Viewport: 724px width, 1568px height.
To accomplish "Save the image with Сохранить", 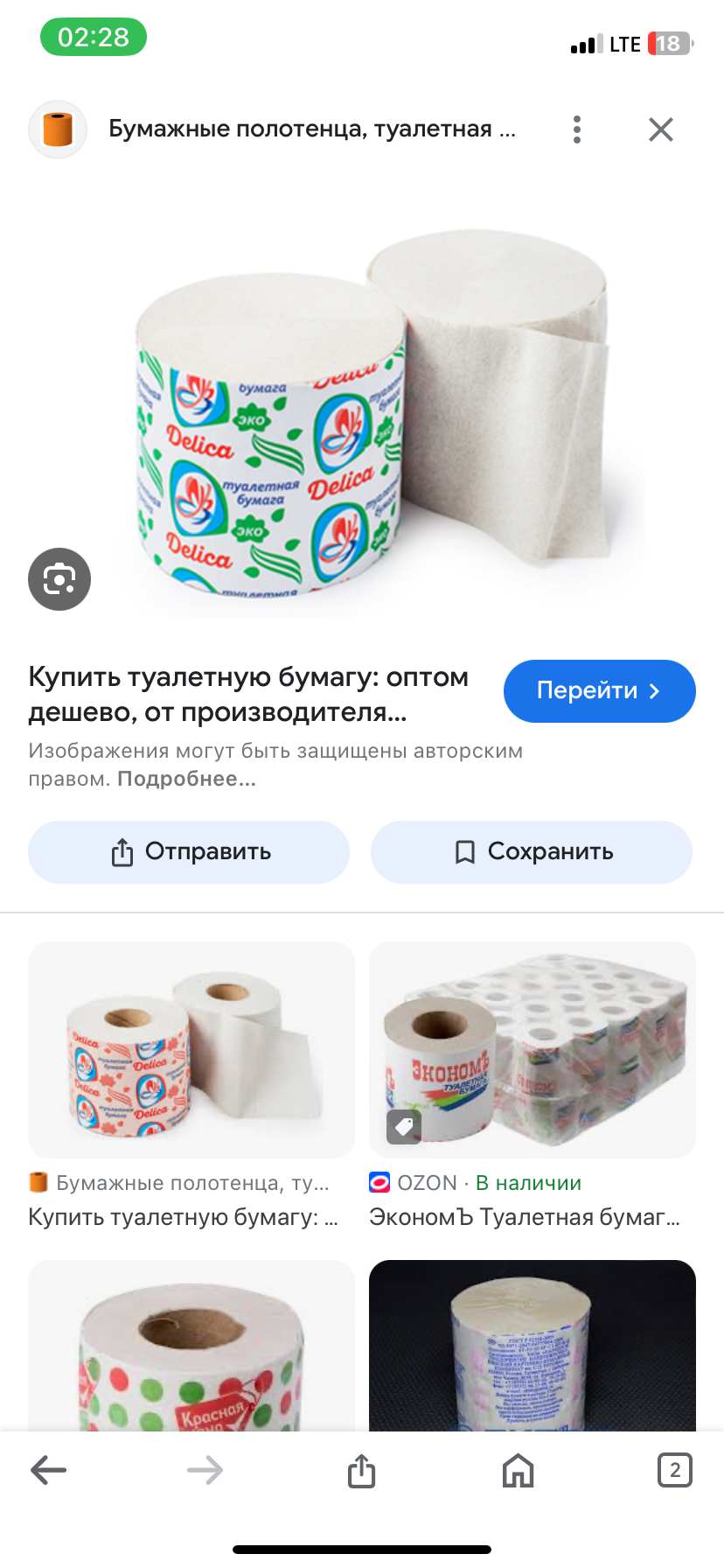I will point(532,852).
